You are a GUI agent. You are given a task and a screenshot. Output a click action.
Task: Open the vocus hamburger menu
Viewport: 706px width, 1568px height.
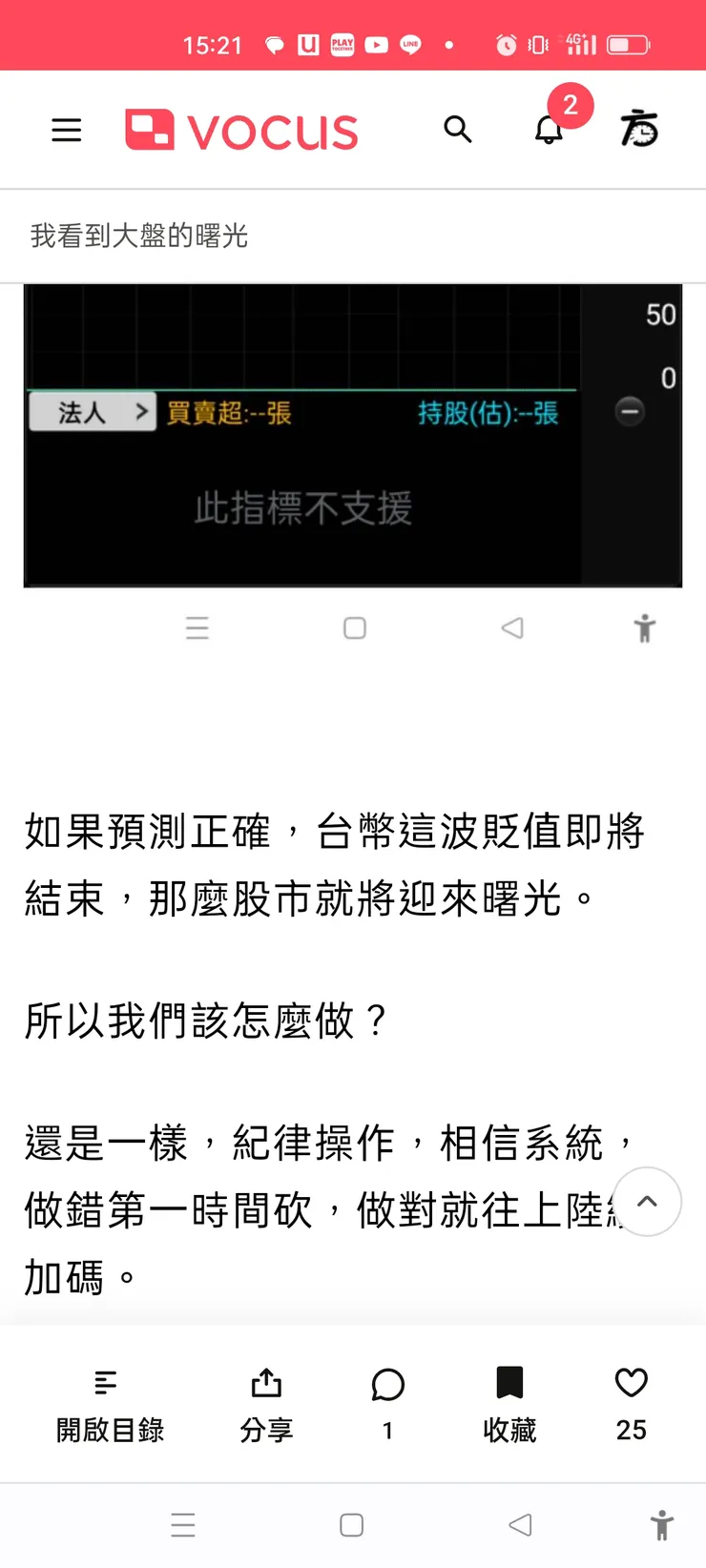tap(66, 130)
